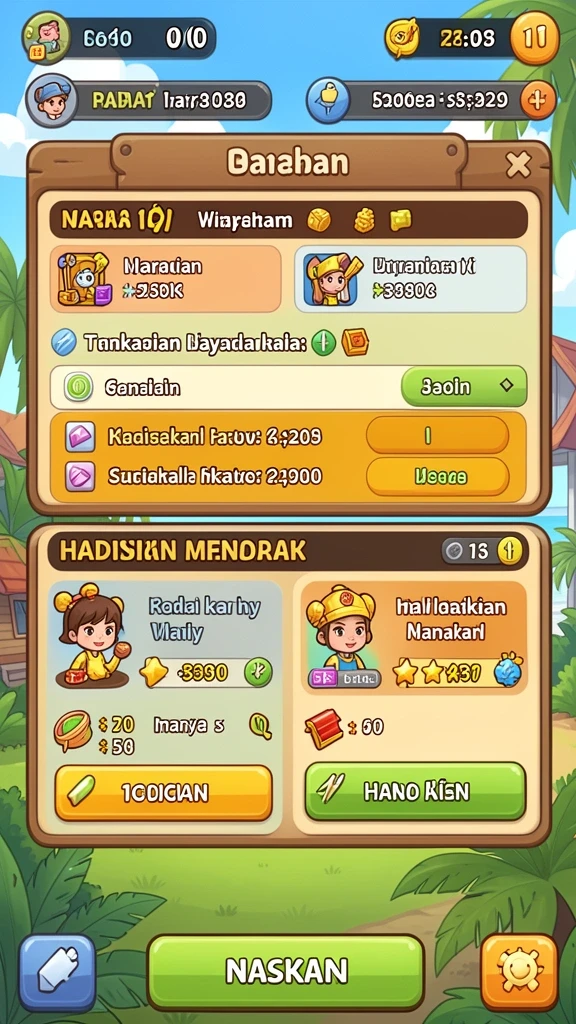Open the Maraaian card
This screenshot has width=576, height=1024.
pos(166,278)
